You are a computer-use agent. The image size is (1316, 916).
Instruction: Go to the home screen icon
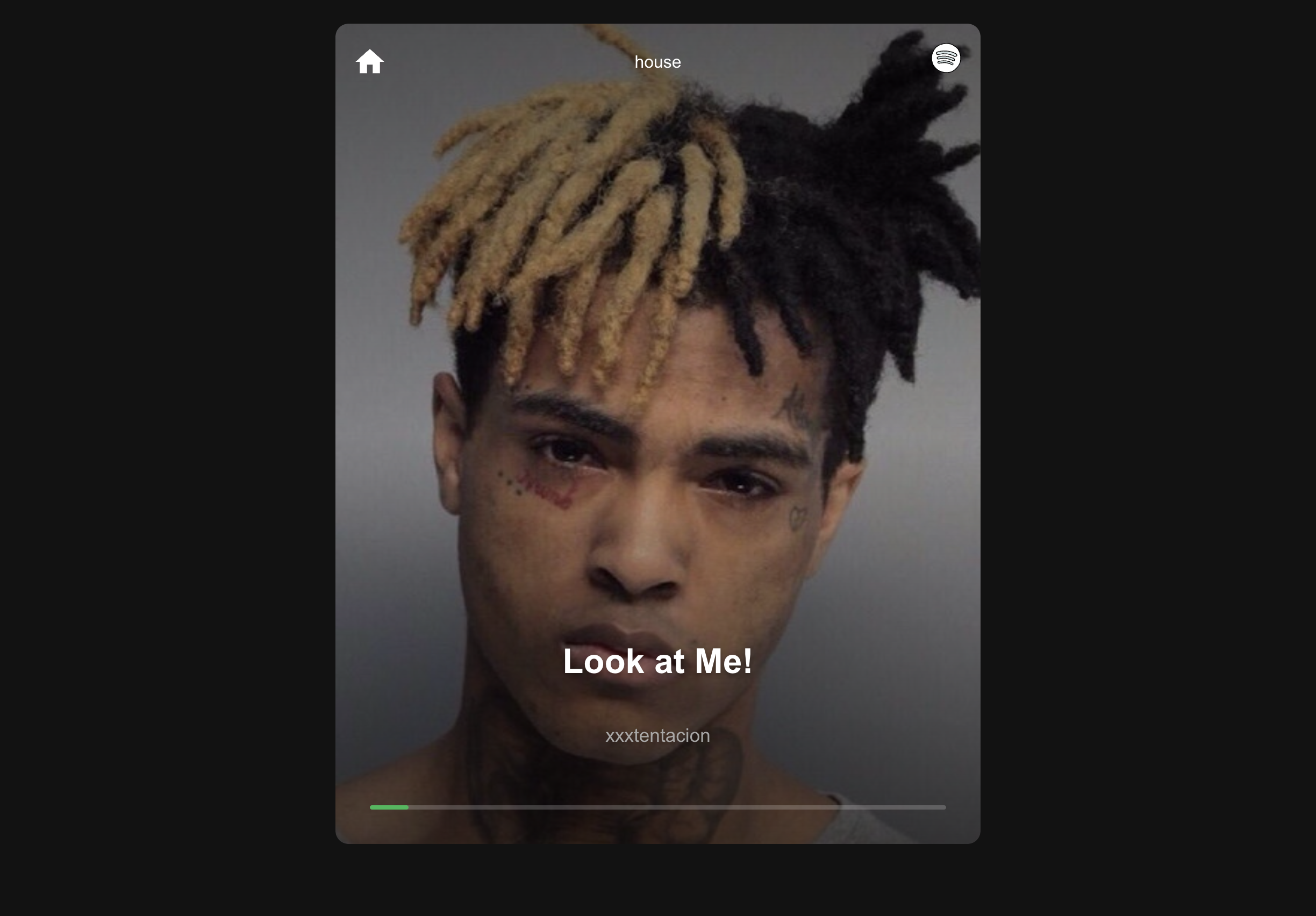click(370, 61)
